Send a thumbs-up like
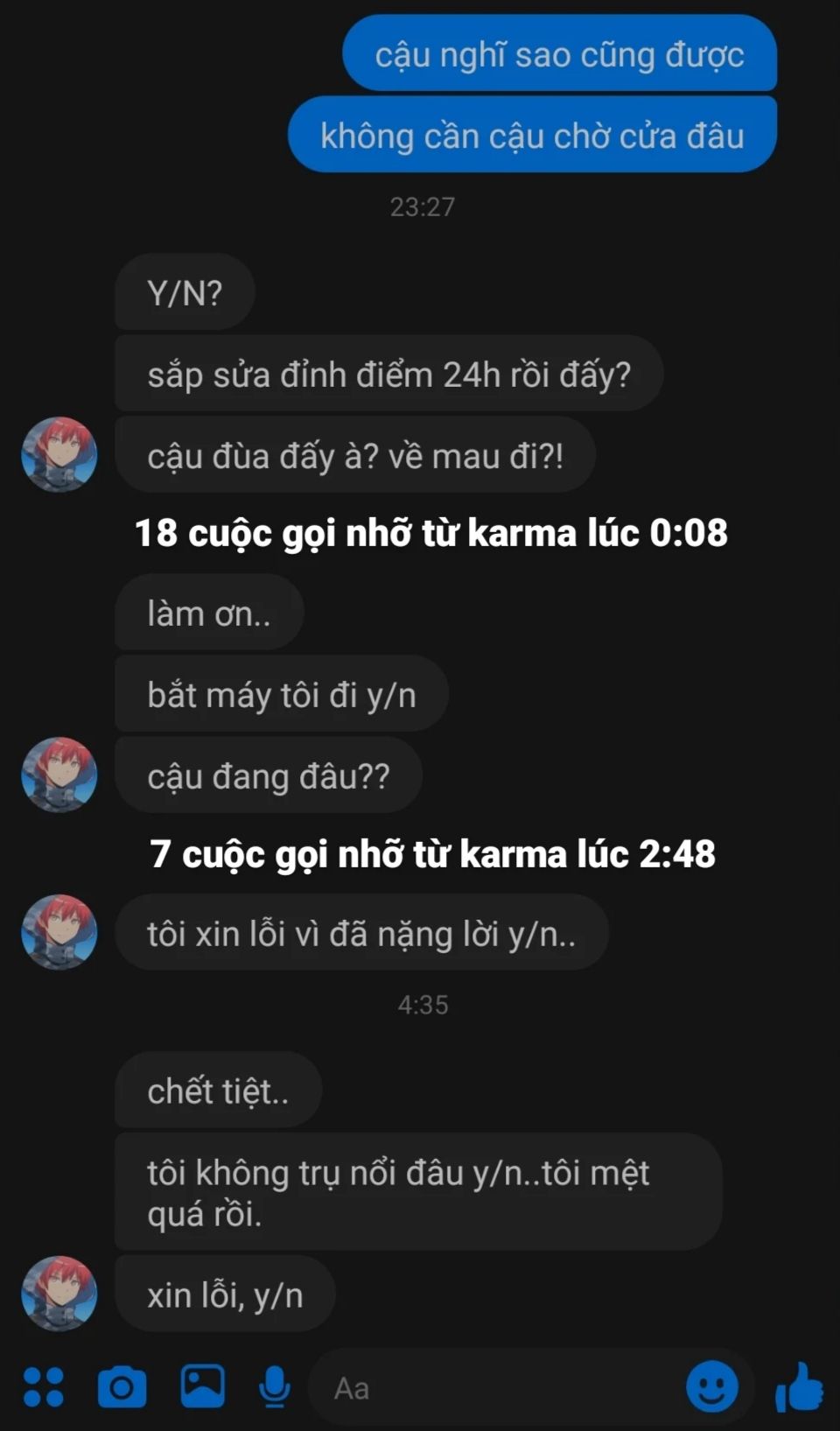The height and width of the screenshot is (1431, 840). (x=799, y=1387)
